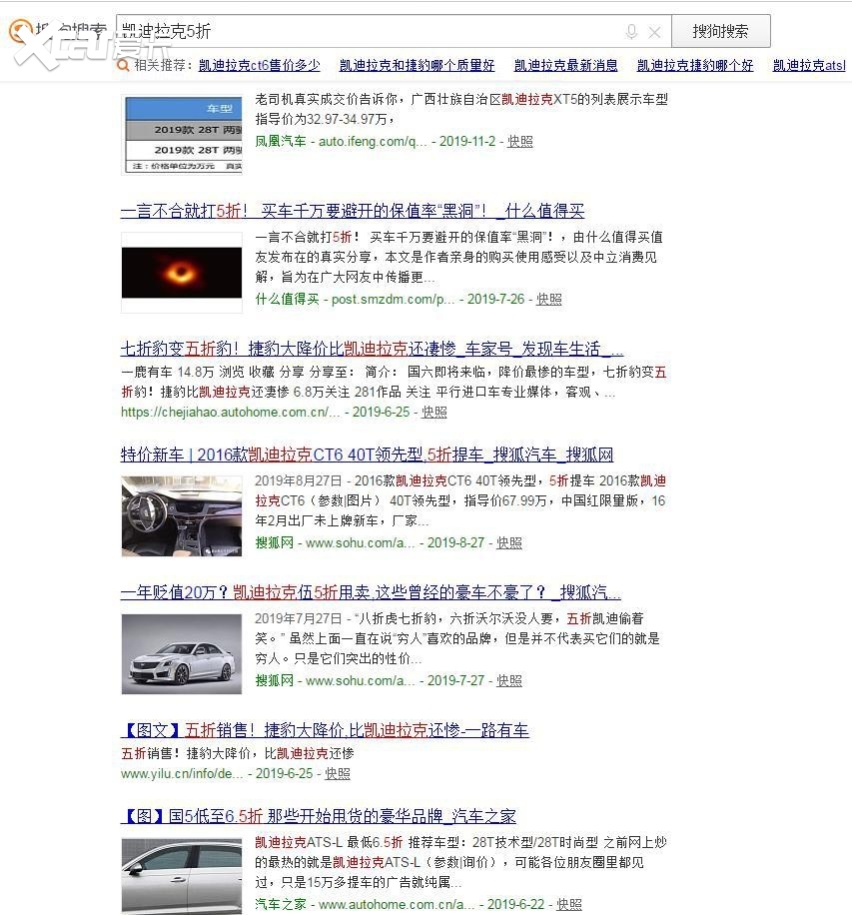
Task: Open result 一言不合就打5折！买车千万要避开的保值率"黑洞"
Action: click(352, 211)
